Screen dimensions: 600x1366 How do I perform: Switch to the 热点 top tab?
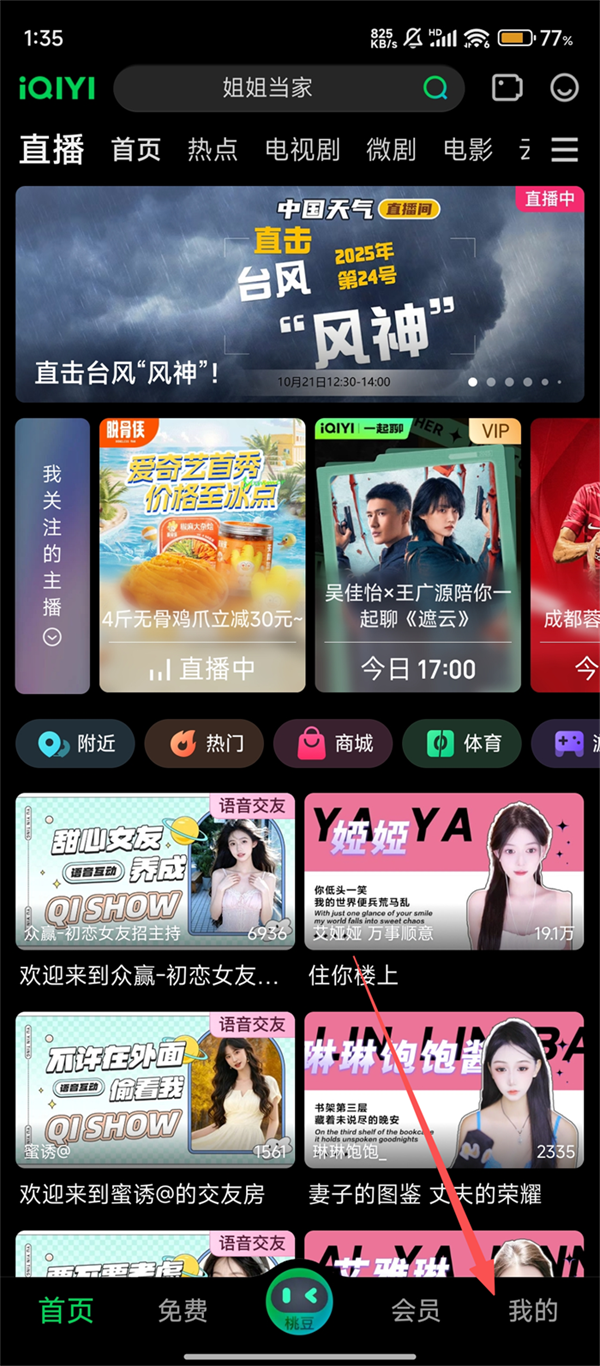pyautogui.click(x=213, y=150)
